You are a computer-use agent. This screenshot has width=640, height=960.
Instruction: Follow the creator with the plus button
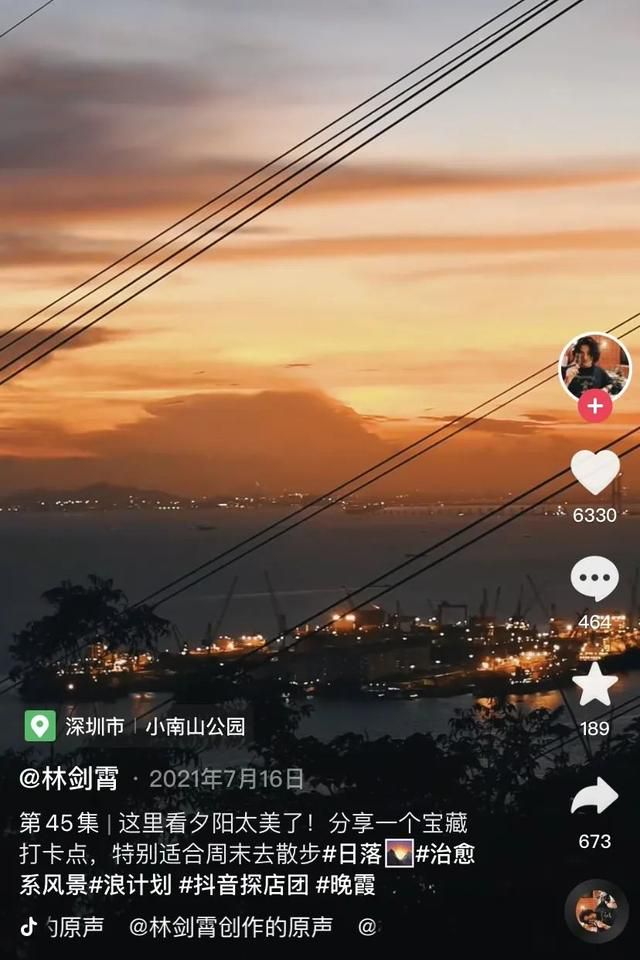[594, 406]
